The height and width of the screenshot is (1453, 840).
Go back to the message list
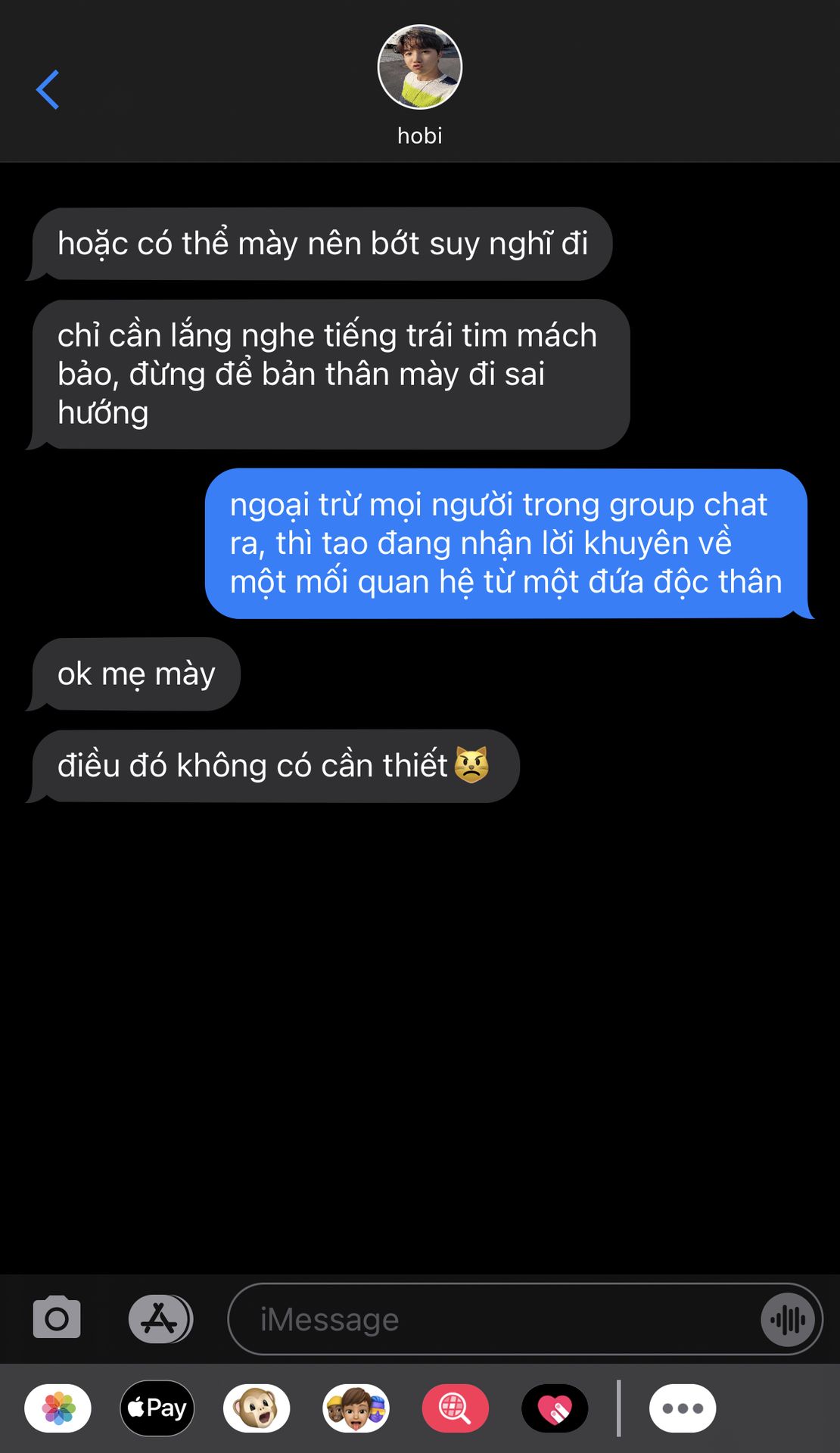[48, 89]
